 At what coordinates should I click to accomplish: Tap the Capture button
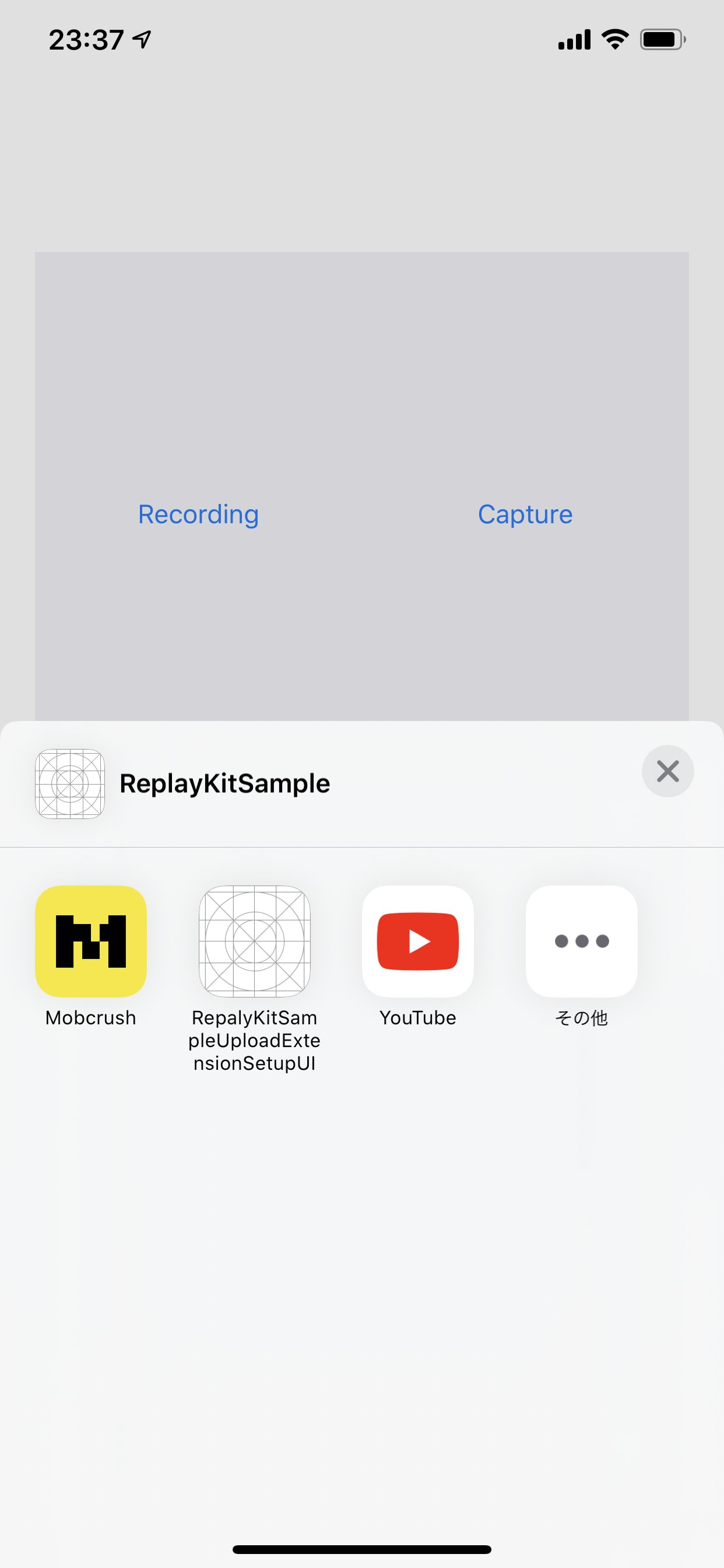tap(525, 514)
